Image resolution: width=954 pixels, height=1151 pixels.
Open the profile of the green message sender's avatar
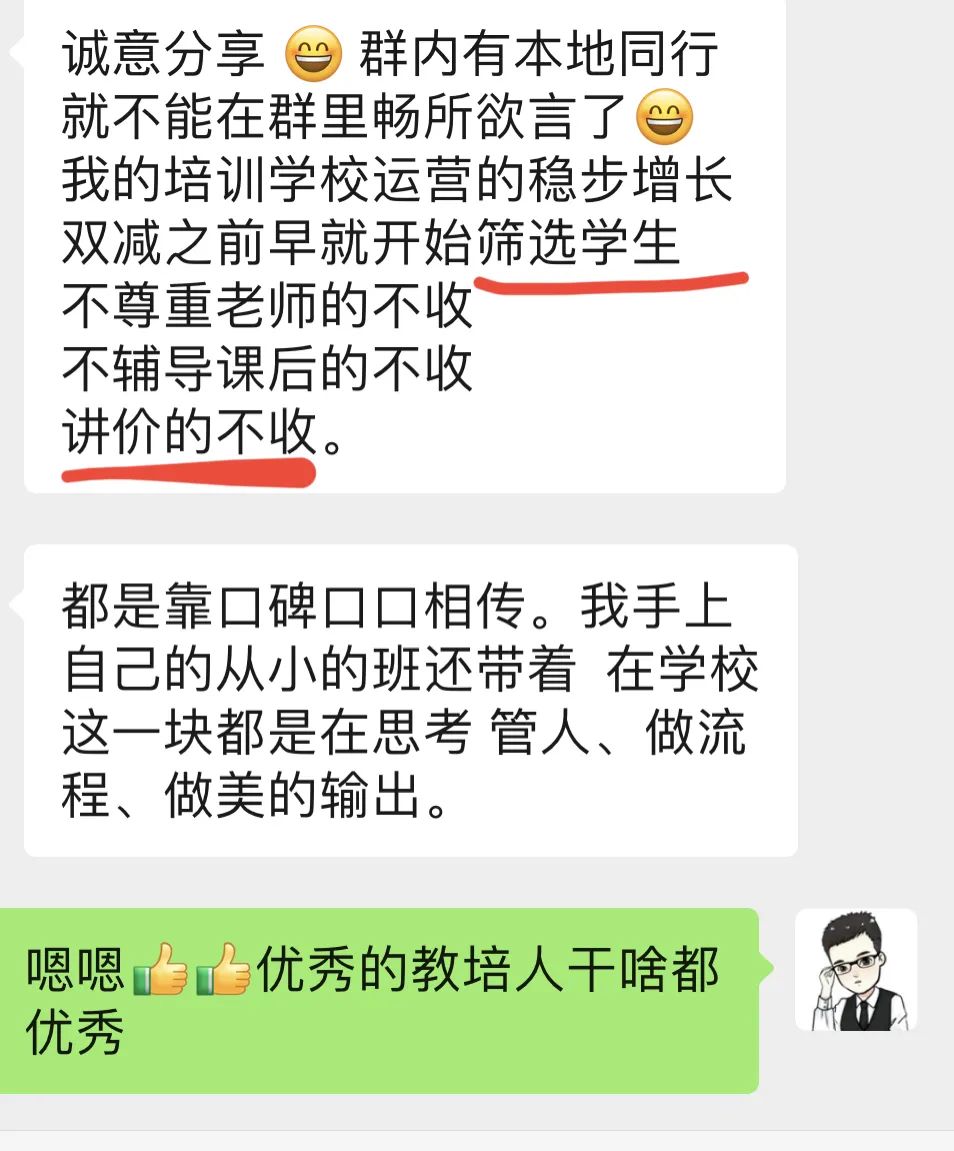[856, 969]
